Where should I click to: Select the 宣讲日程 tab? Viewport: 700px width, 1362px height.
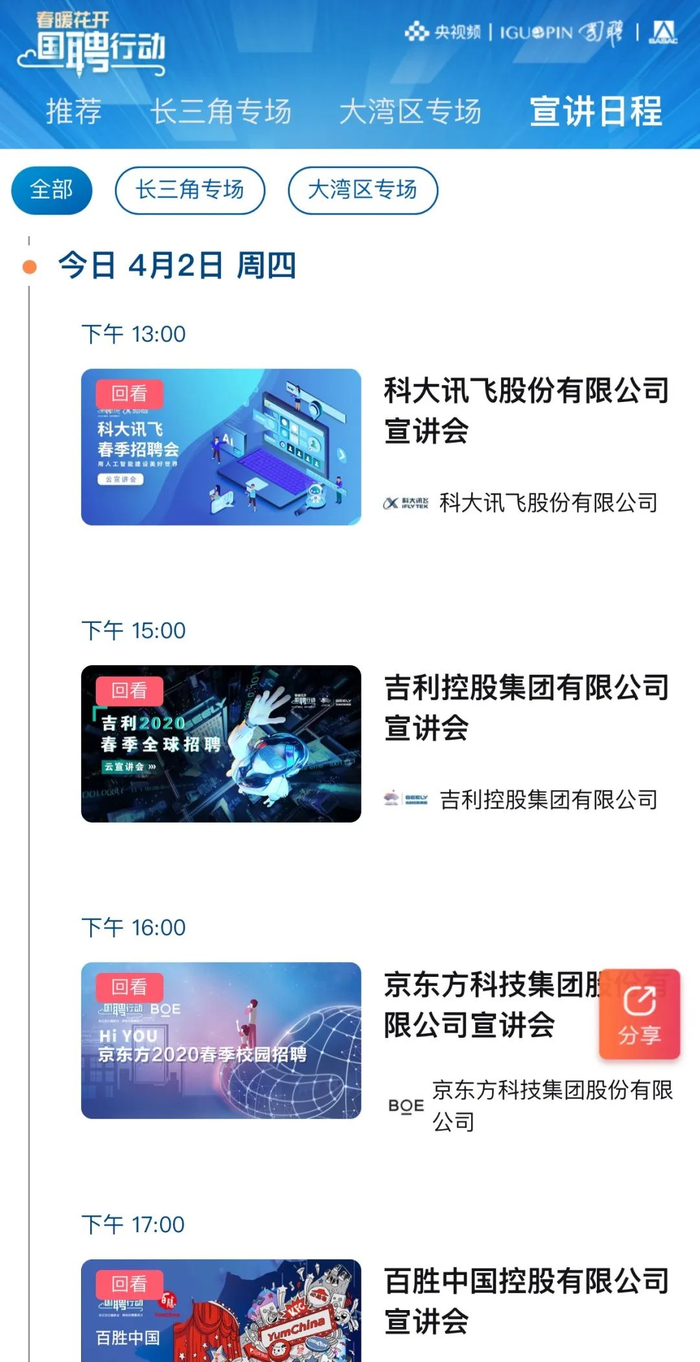[596, 111]
